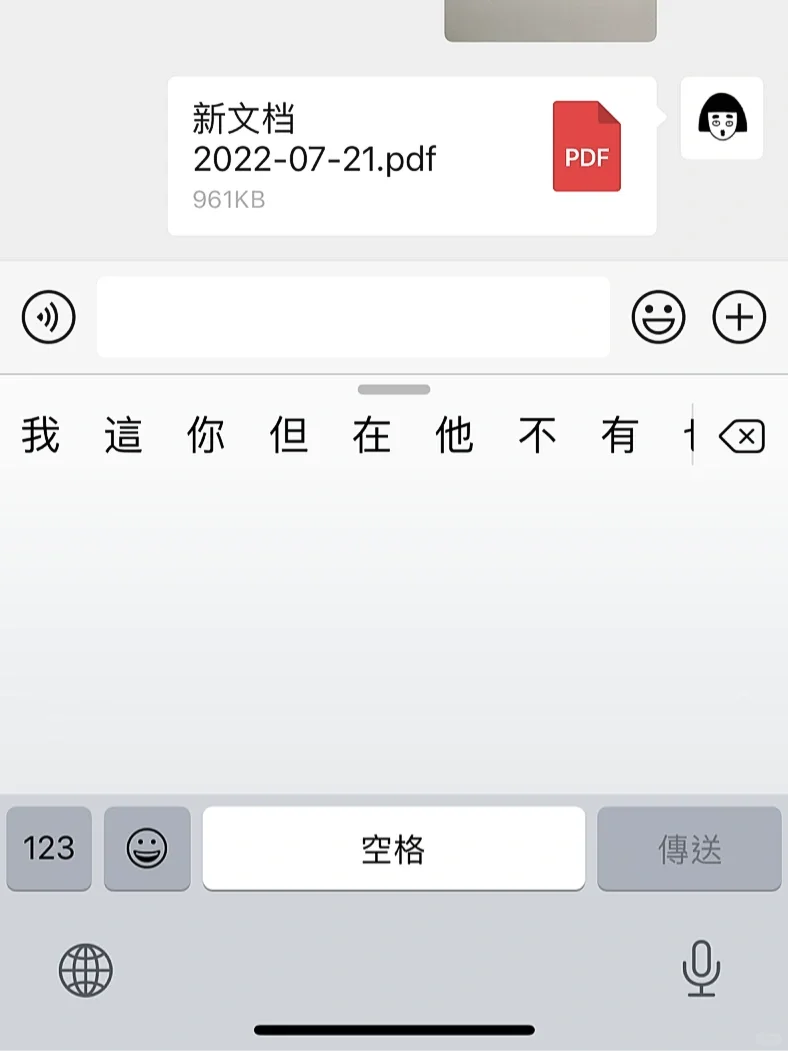Switch to voice message input
The width and height of the screenshot is (788, 1051).
(49, 318)
